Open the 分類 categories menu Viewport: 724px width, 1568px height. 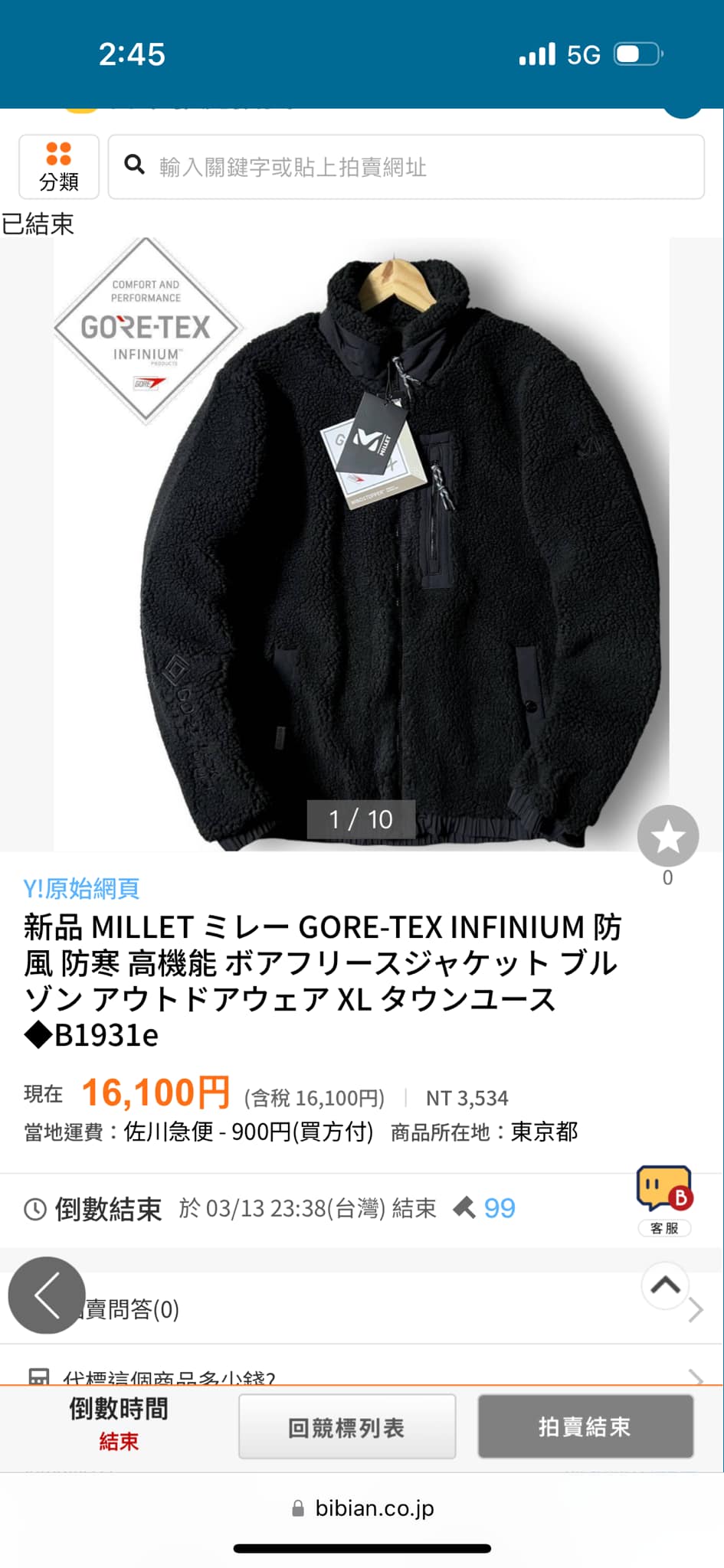[58, 166]
